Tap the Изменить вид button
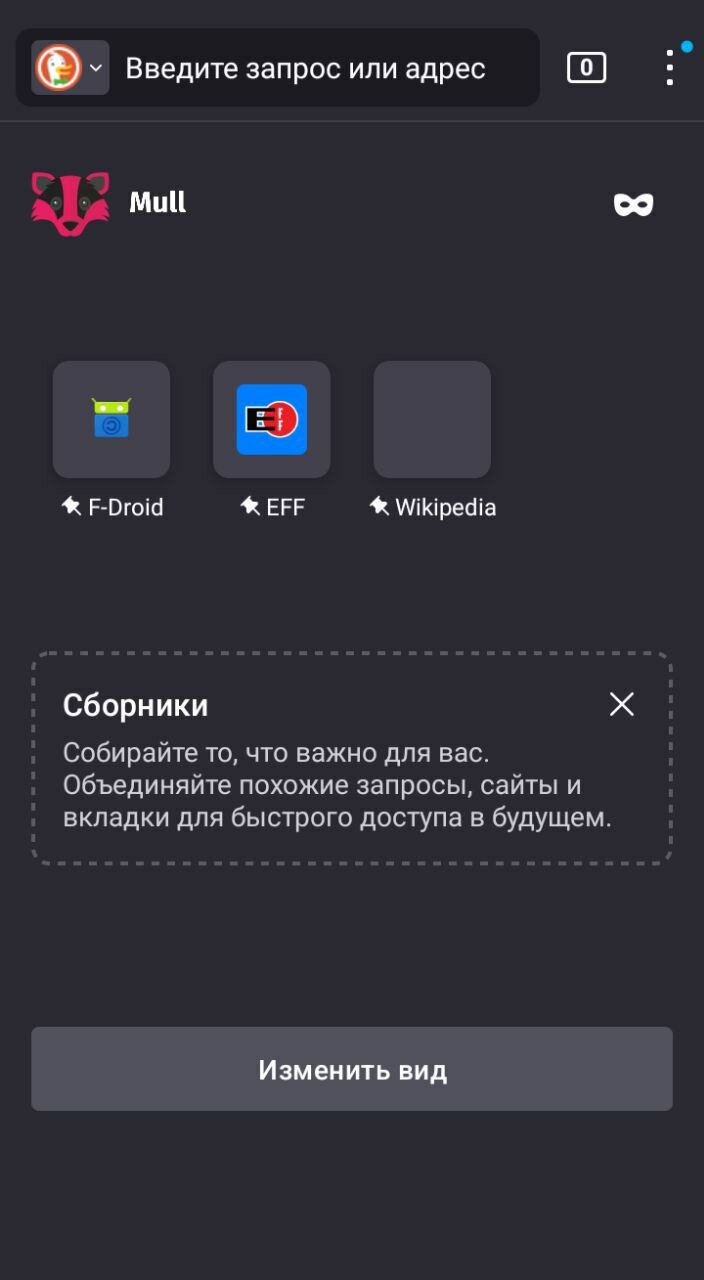This screenshot has height=1280, width=704. pos(352,1069)
